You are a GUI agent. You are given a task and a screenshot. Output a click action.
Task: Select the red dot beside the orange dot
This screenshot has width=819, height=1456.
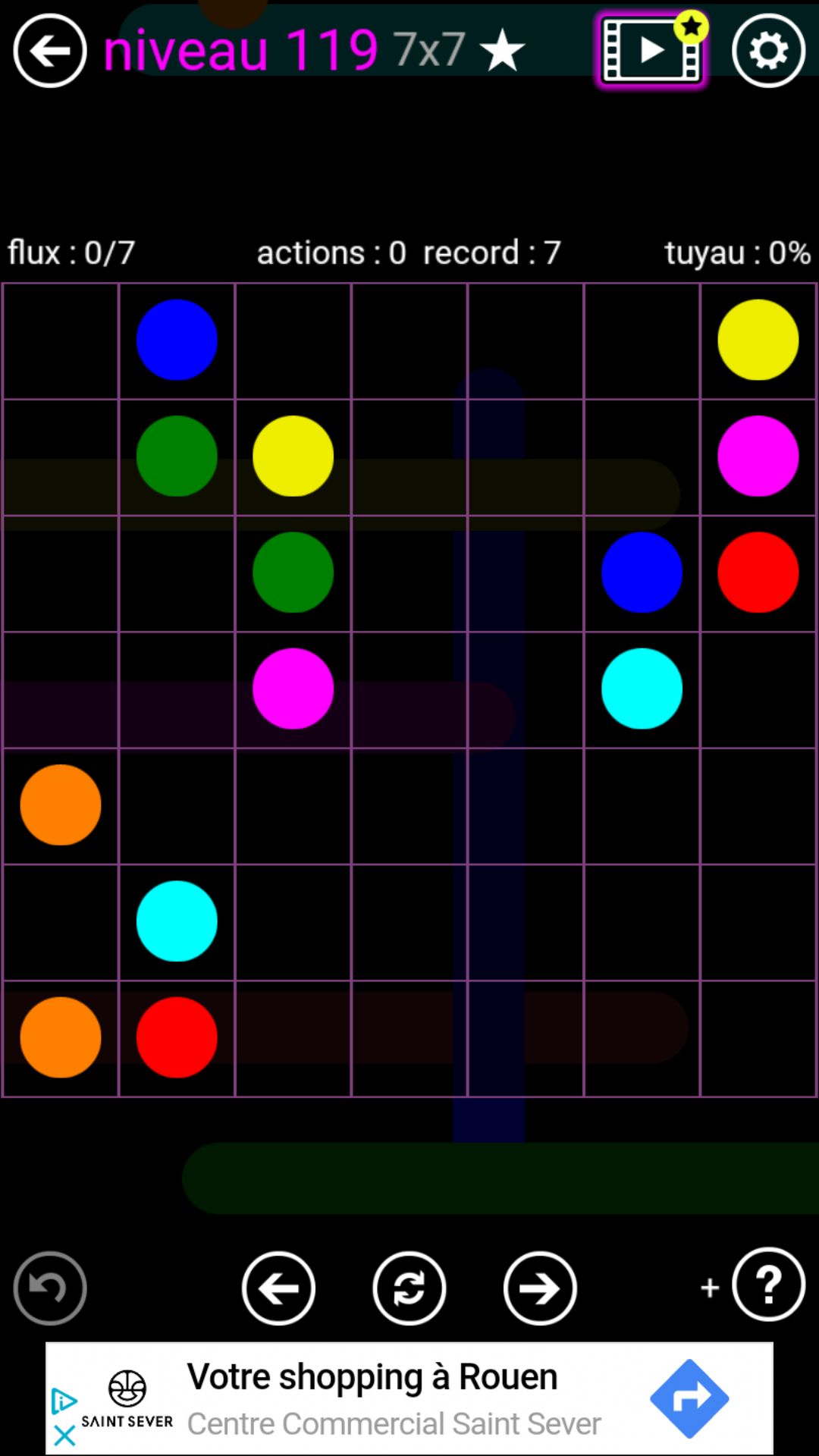pos(177,1037)
